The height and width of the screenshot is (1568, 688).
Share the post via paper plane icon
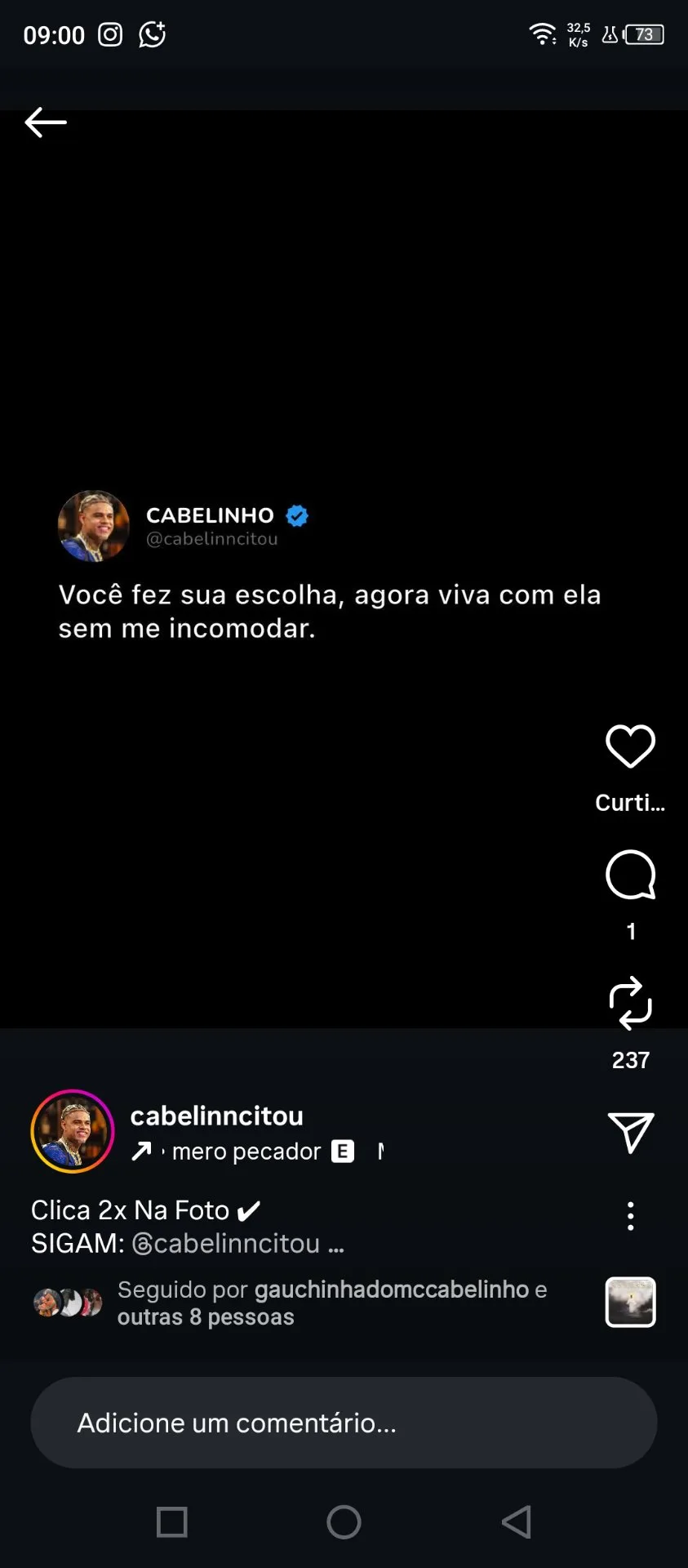(630, 1132)
